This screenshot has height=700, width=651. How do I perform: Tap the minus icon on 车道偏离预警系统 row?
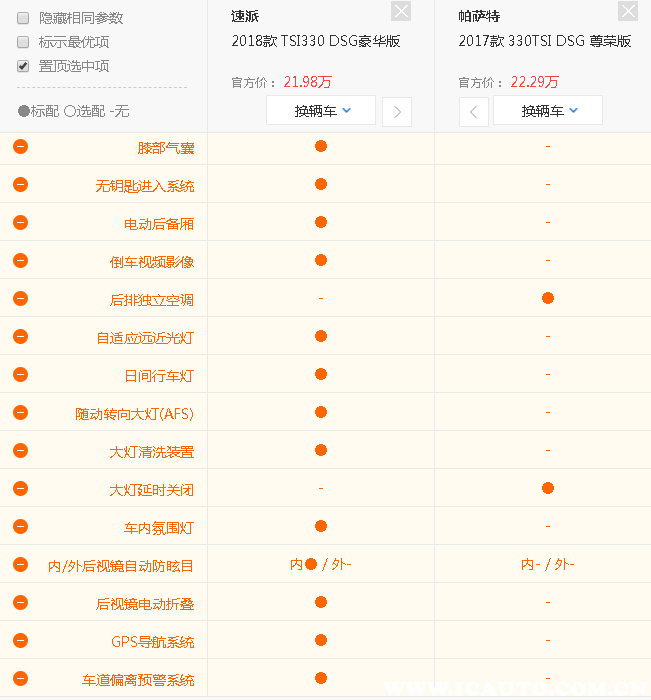20,679
